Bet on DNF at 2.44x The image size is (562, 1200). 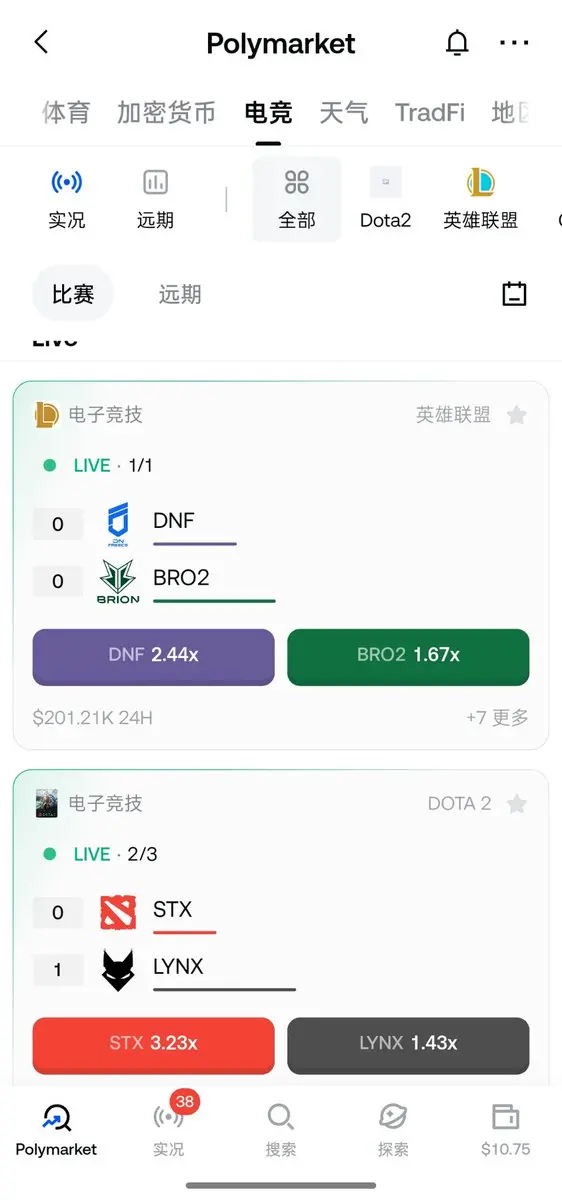click(x=154, y=656)
